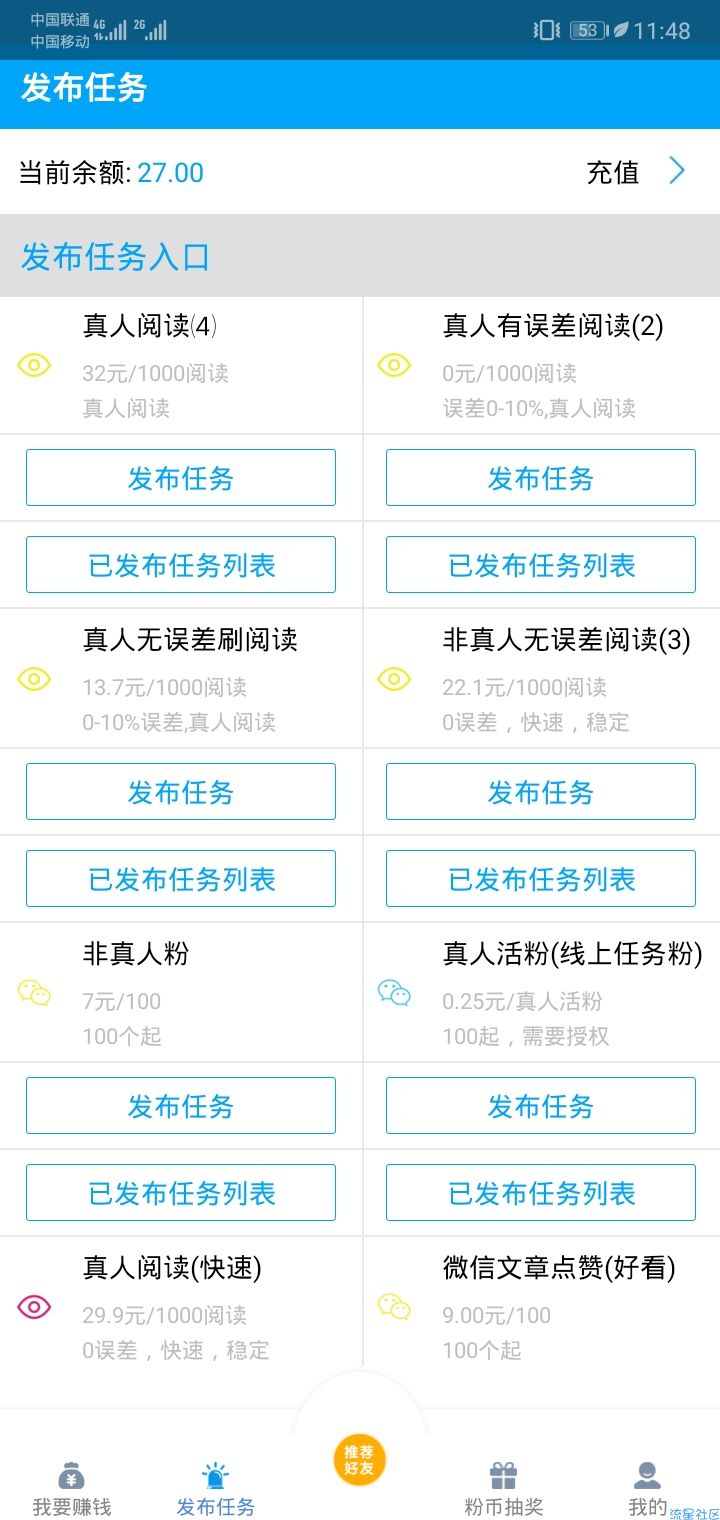This screenshot has width=720, height=1520.
Task: Tap 发布任务 under 真人活粉(线上任务粉)
Action: 540,1106
